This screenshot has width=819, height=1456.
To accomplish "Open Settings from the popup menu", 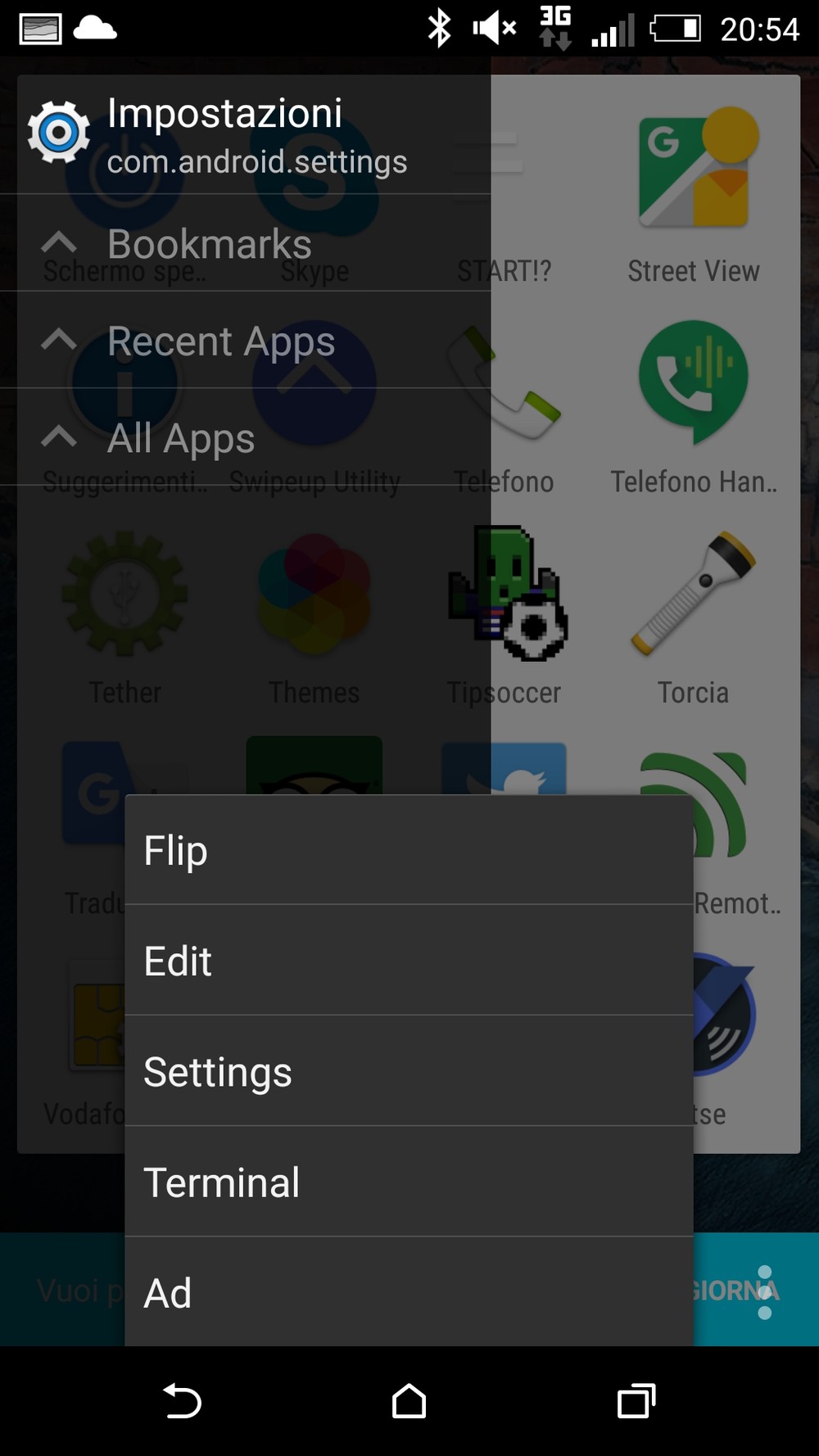I will tap(409, 1071).
